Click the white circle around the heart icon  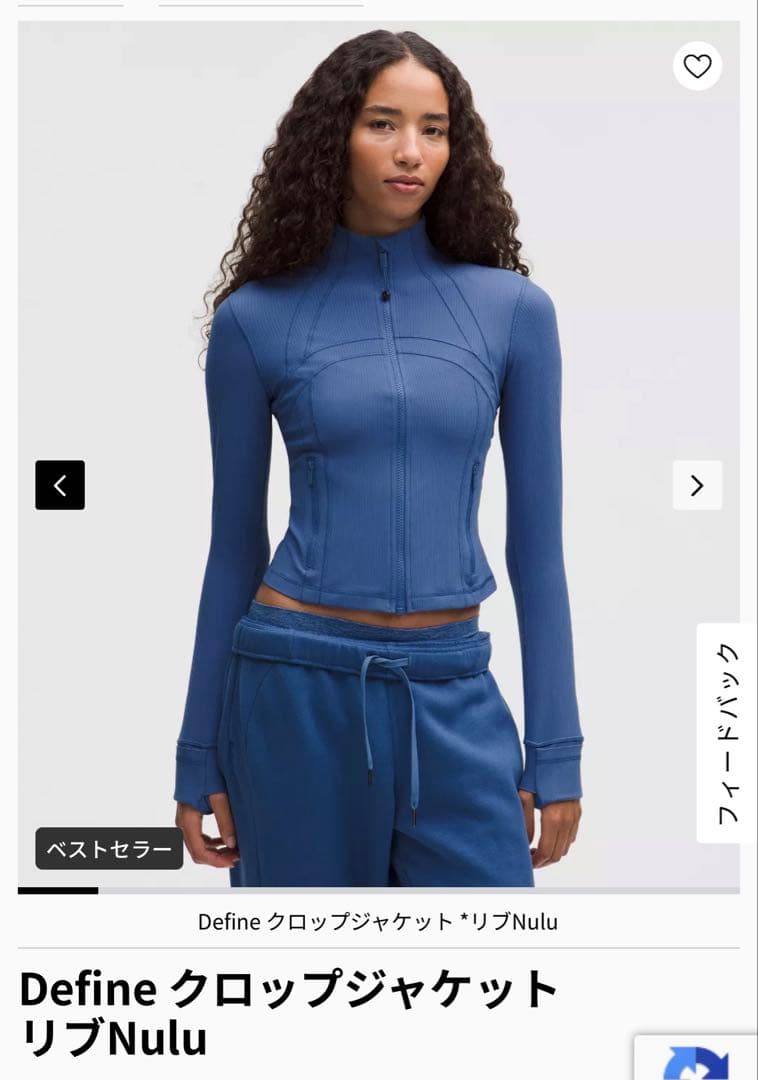coord(695,66)
